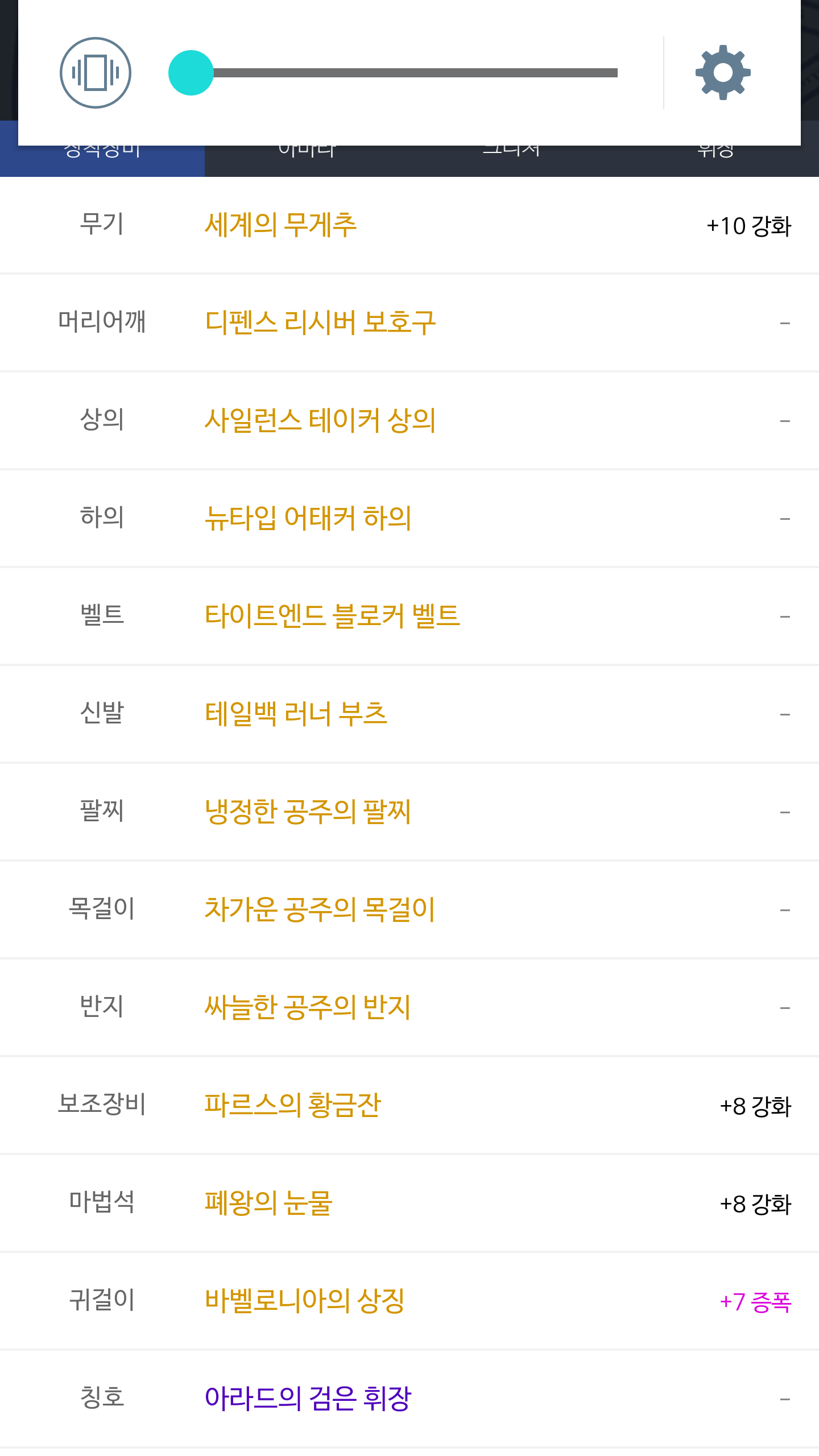Open weapon item 세계의 무게추

(409, 225)
